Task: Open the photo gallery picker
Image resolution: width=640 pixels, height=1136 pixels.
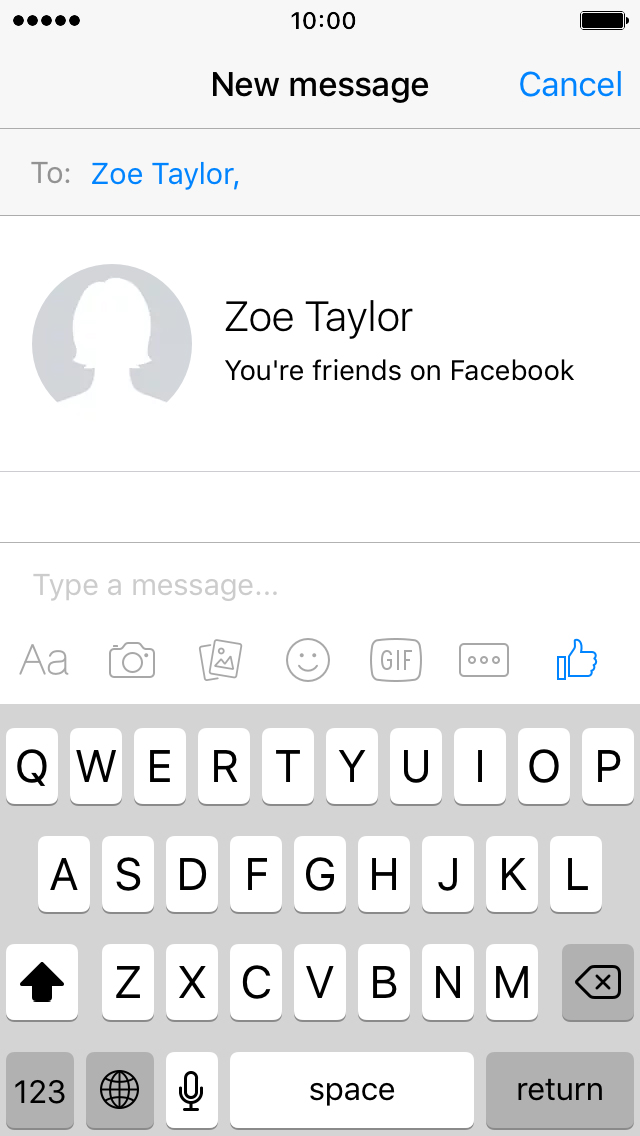Action: click(x=221, y=660)
